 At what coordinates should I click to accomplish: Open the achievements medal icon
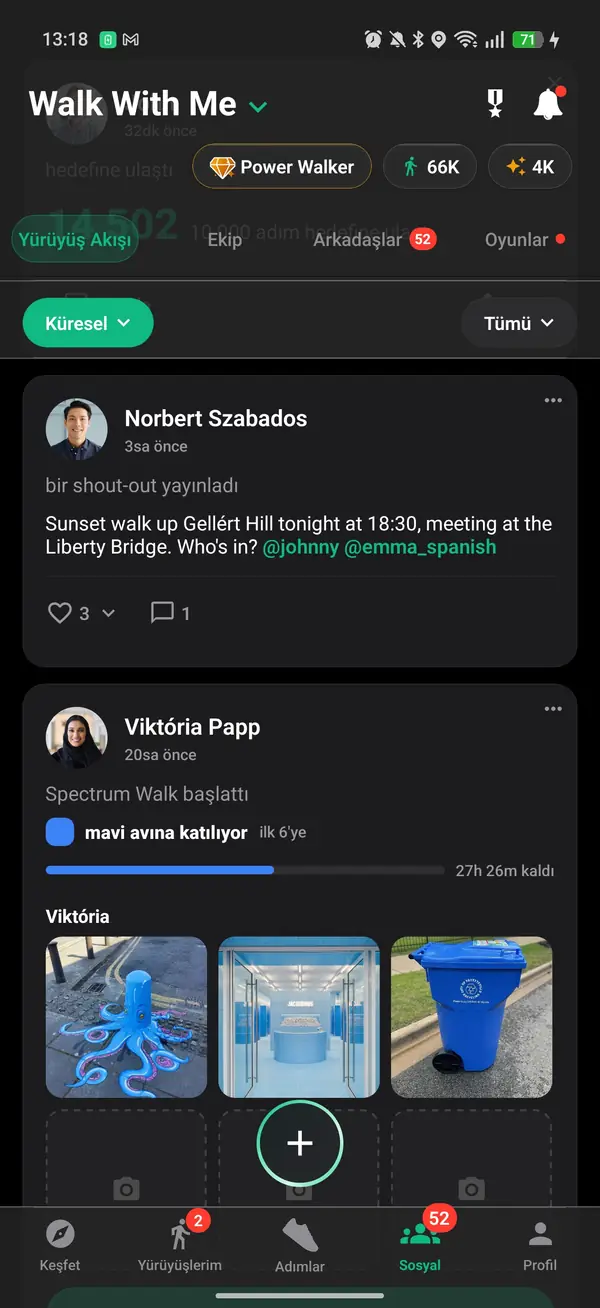tap(495, 104)
